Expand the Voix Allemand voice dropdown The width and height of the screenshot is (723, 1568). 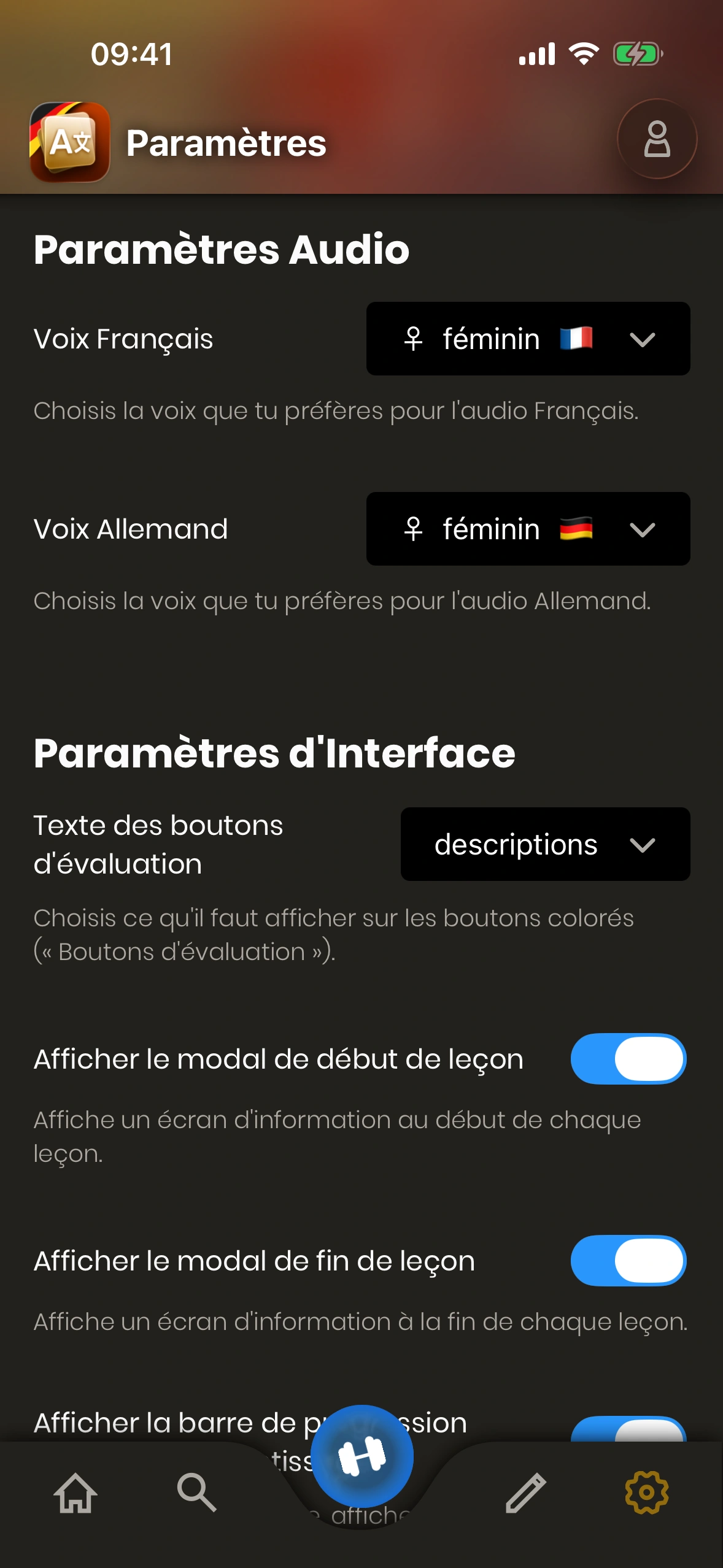click(x=528, y=529)
